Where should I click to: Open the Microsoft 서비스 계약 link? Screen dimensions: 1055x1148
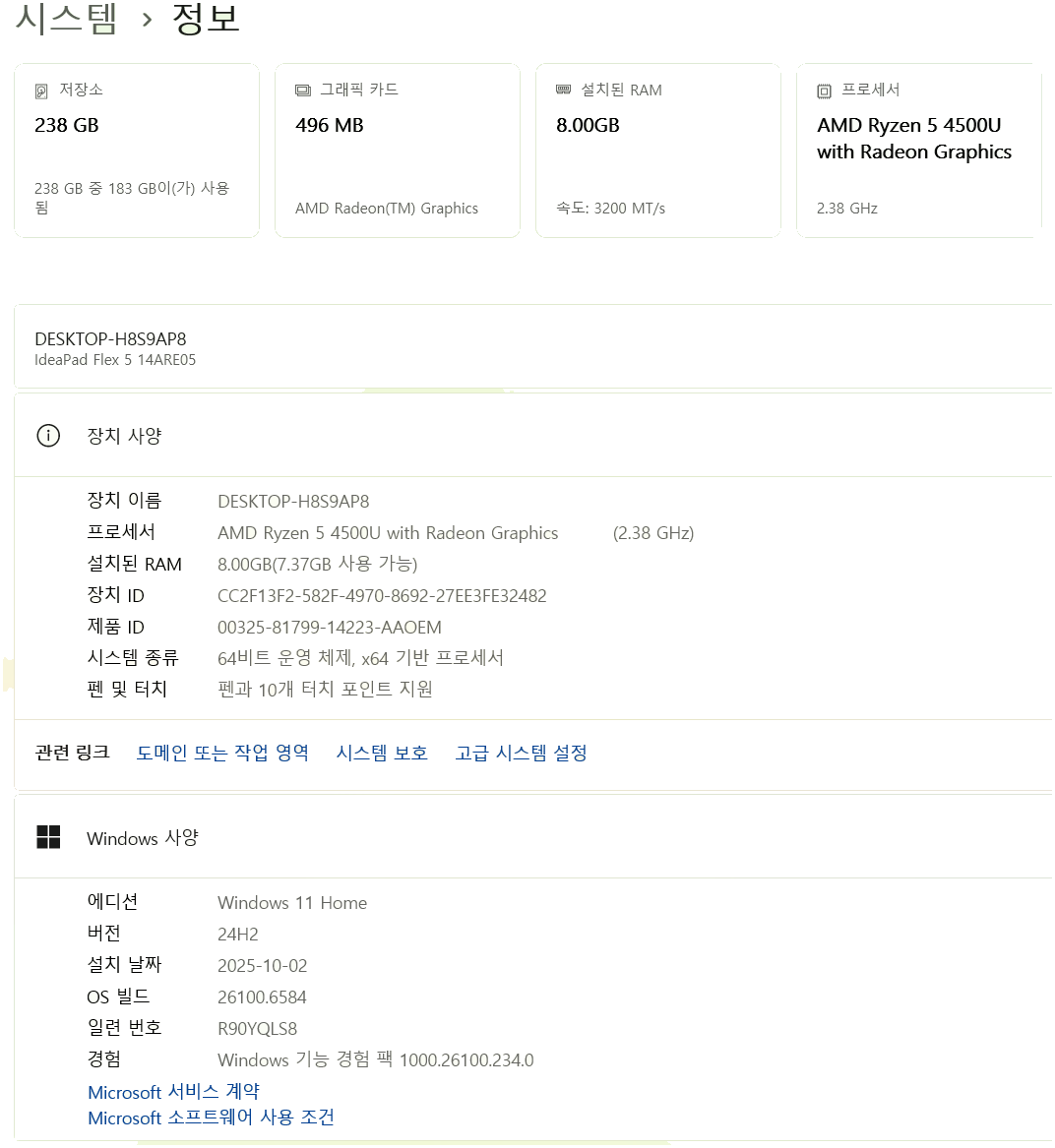tap(174, 1092)
